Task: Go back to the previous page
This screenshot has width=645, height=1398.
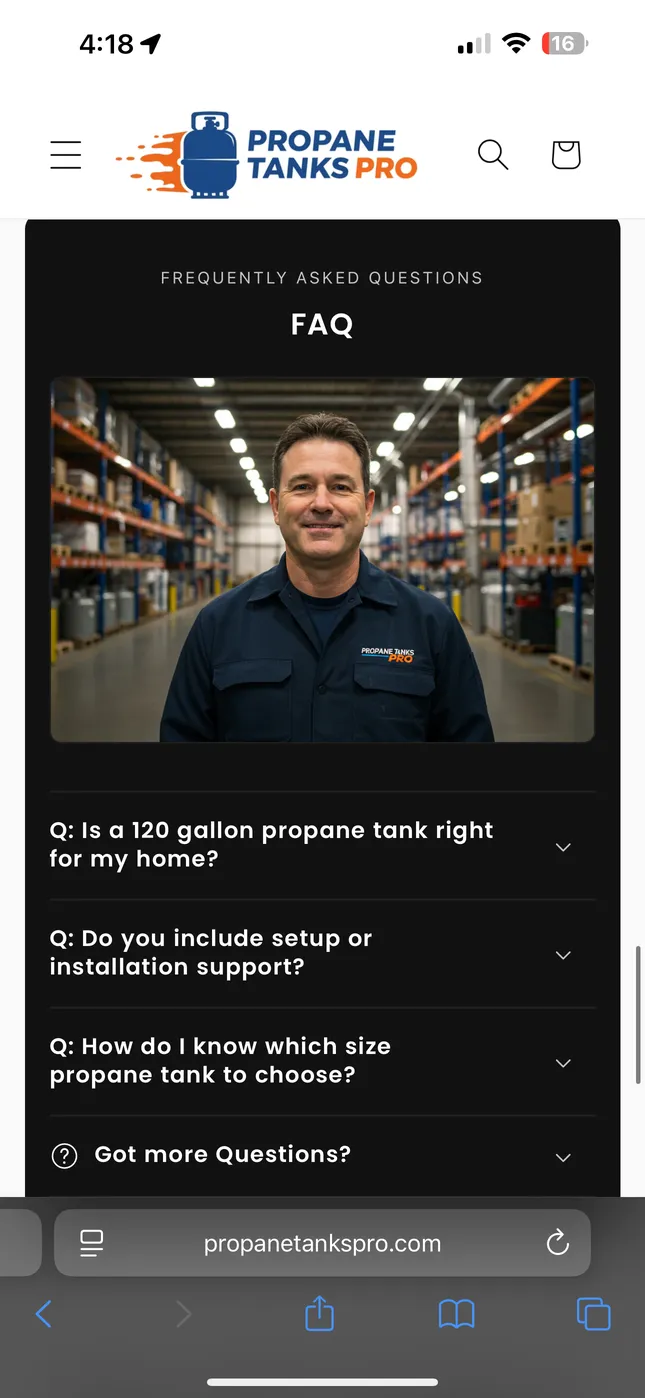Action: click(43, 1314)
